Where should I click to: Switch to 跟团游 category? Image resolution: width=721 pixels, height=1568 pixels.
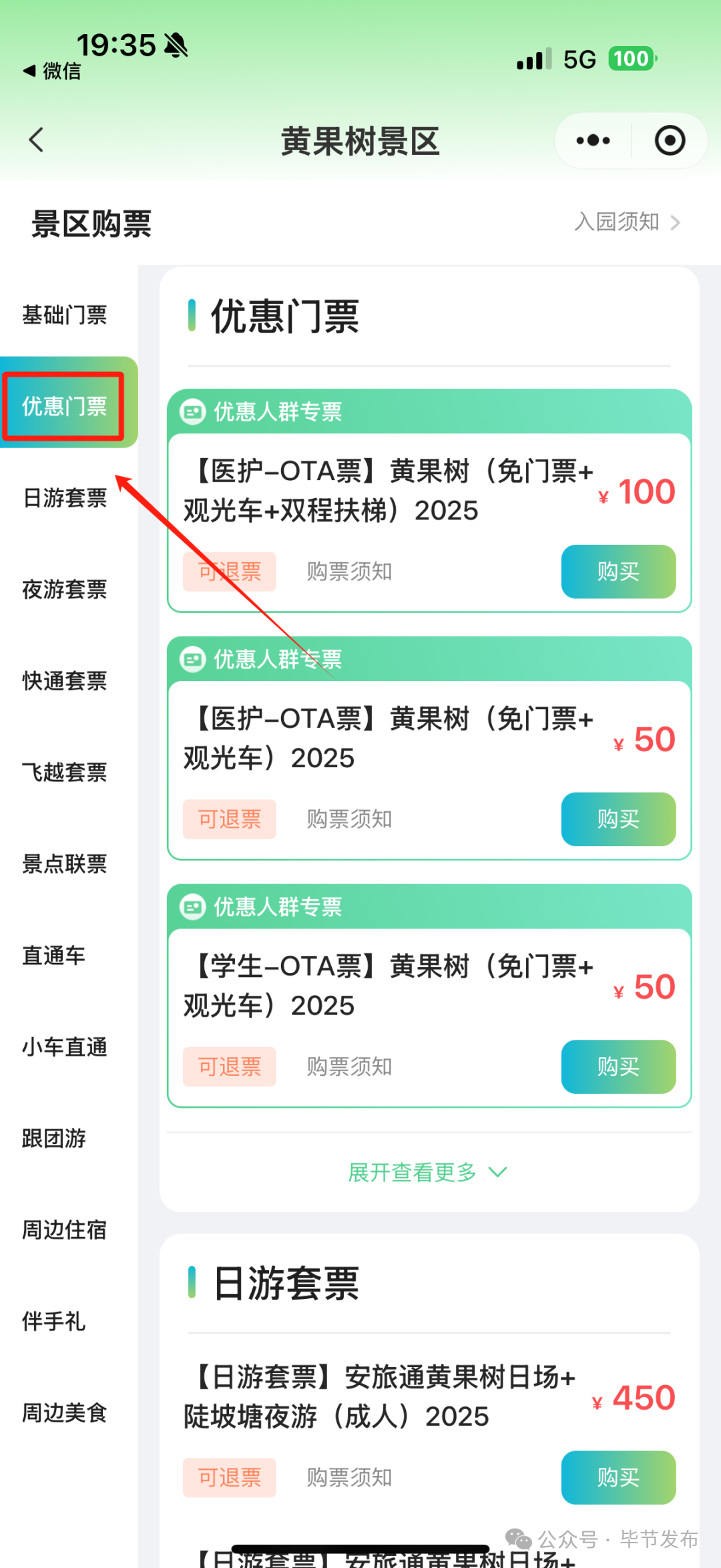click(x=53, y=1138)
